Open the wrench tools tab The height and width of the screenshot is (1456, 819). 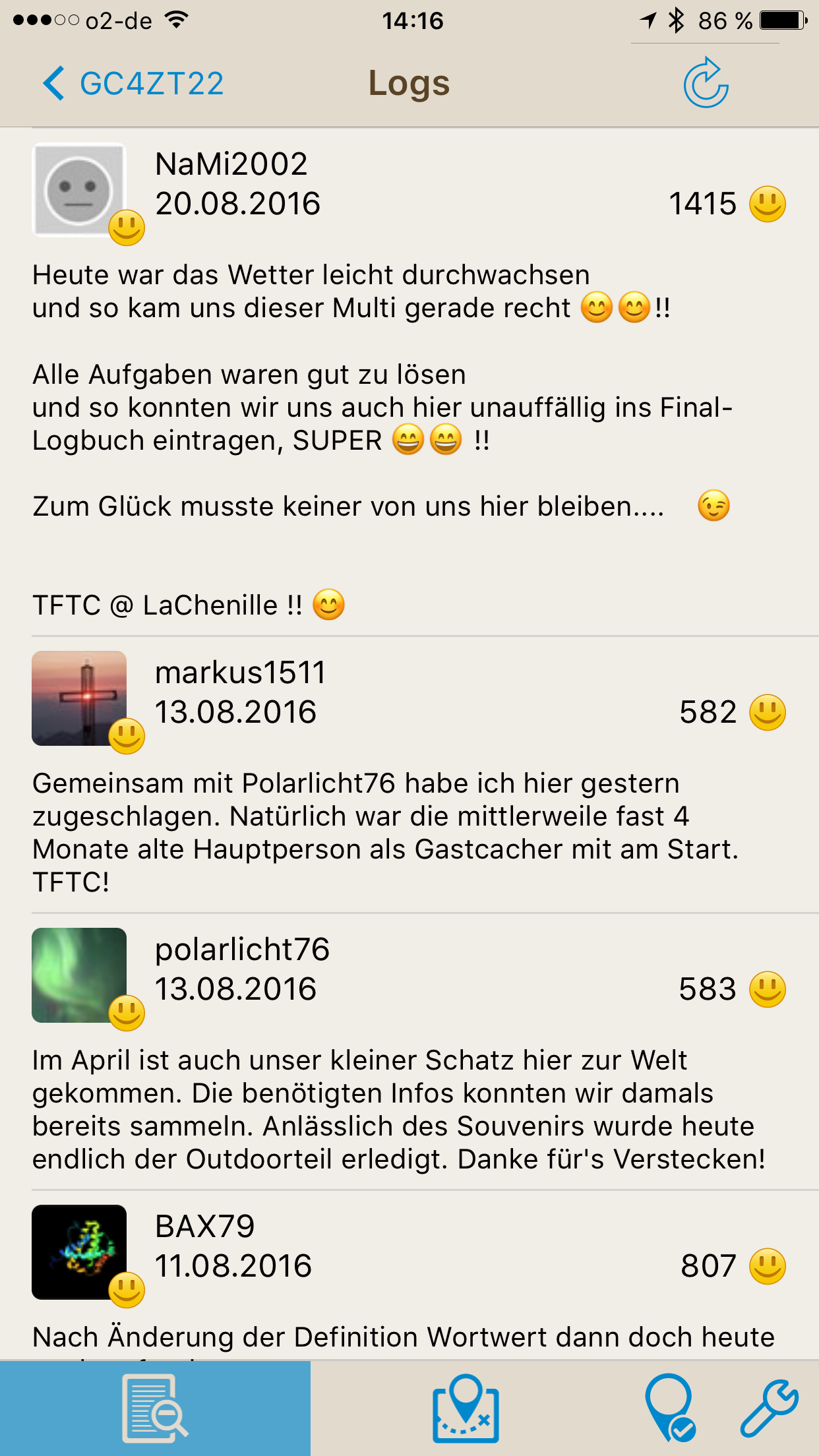tap(769, 1408)
